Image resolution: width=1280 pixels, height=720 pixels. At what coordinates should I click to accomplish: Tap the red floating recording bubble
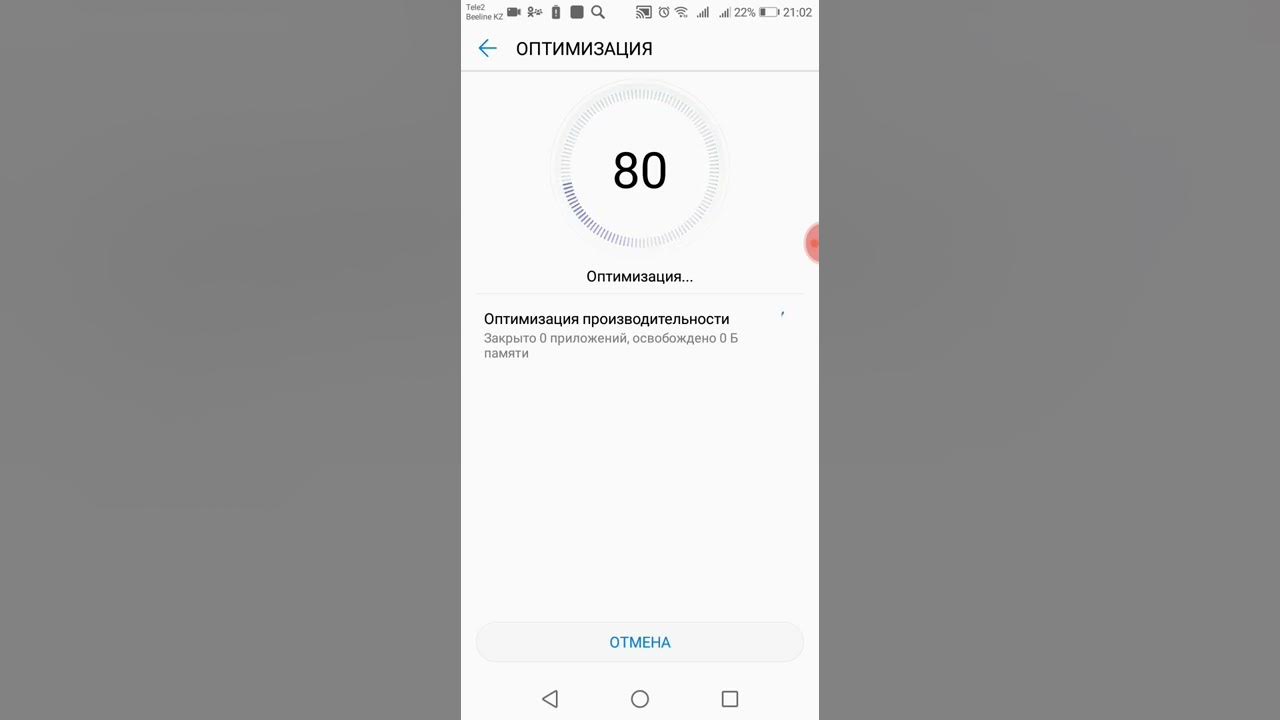click(812, 243)
